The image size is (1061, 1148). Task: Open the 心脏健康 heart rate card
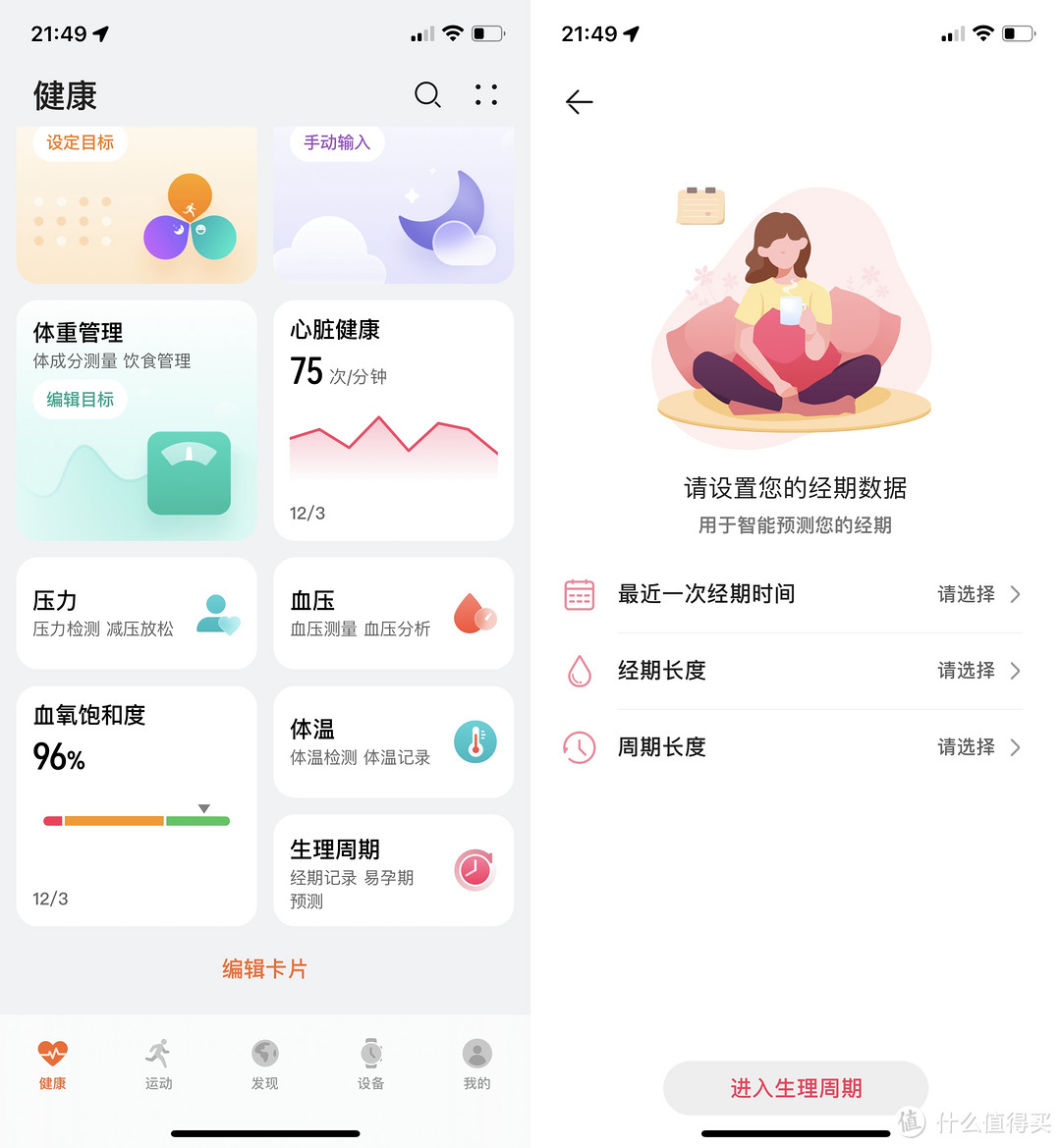[393, 420]
